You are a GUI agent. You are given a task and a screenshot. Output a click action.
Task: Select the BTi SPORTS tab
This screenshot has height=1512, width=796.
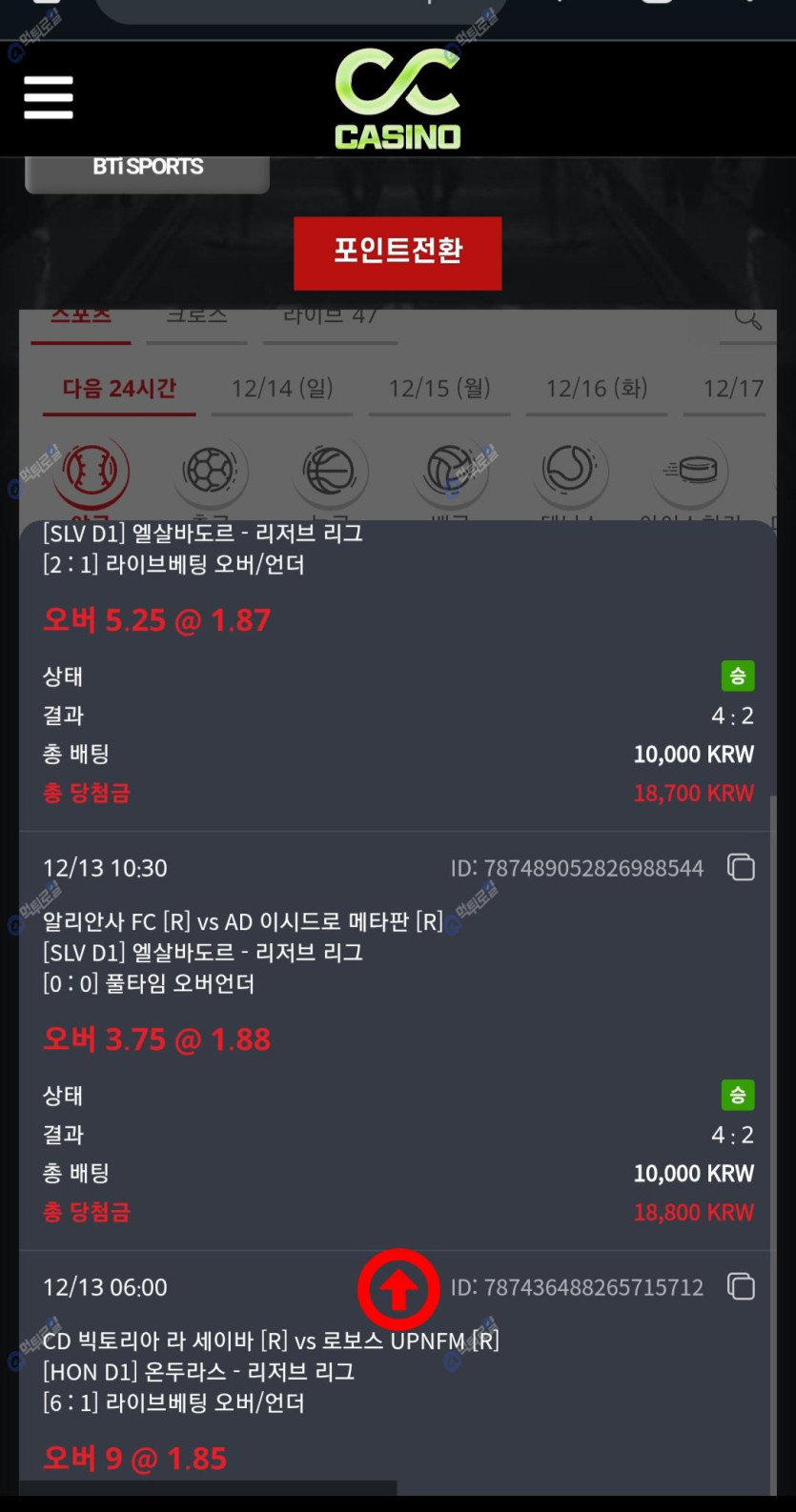148,169
